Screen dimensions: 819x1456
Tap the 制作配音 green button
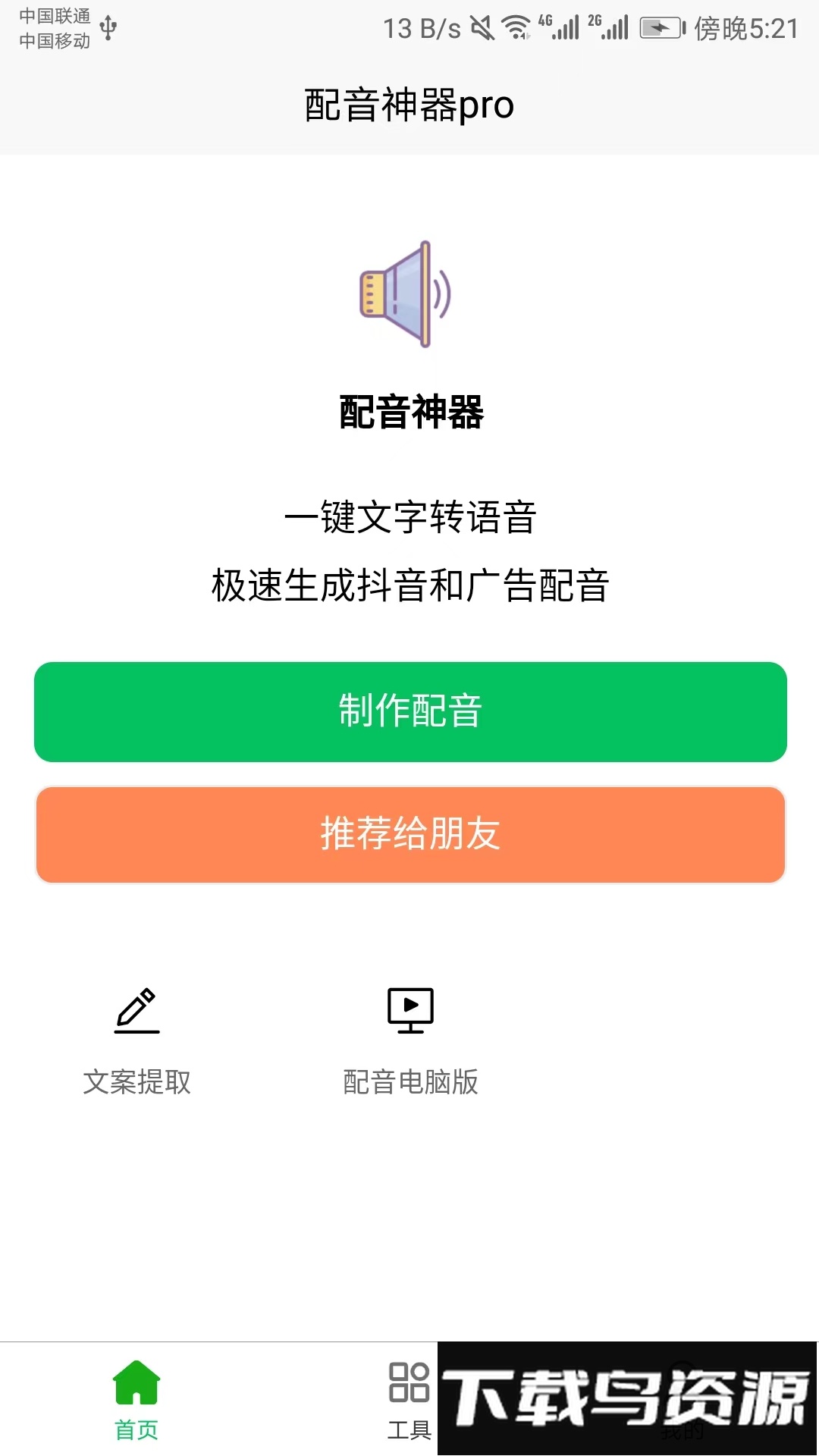click(409, 711)
